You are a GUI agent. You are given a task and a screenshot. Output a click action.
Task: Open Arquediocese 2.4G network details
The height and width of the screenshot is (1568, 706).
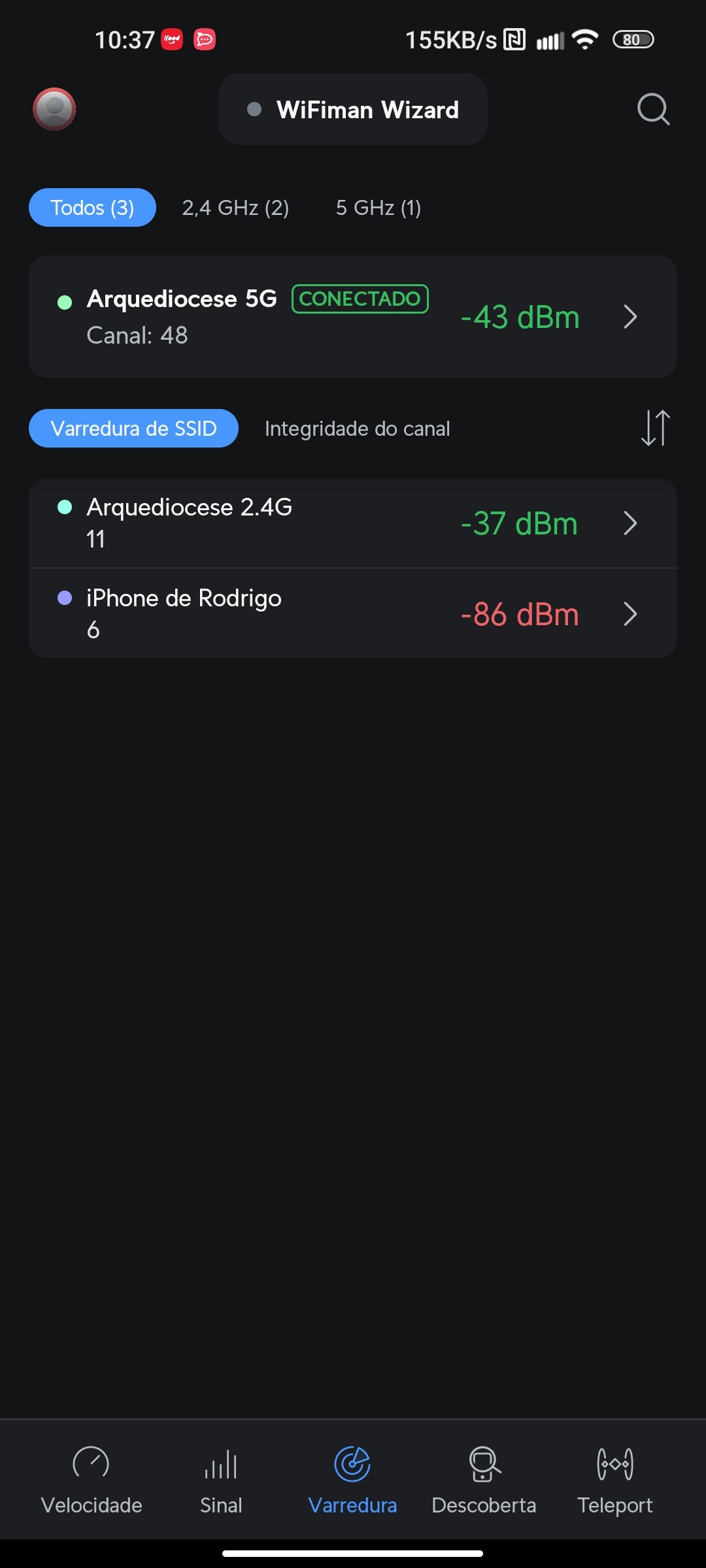[x=352, y=523]
